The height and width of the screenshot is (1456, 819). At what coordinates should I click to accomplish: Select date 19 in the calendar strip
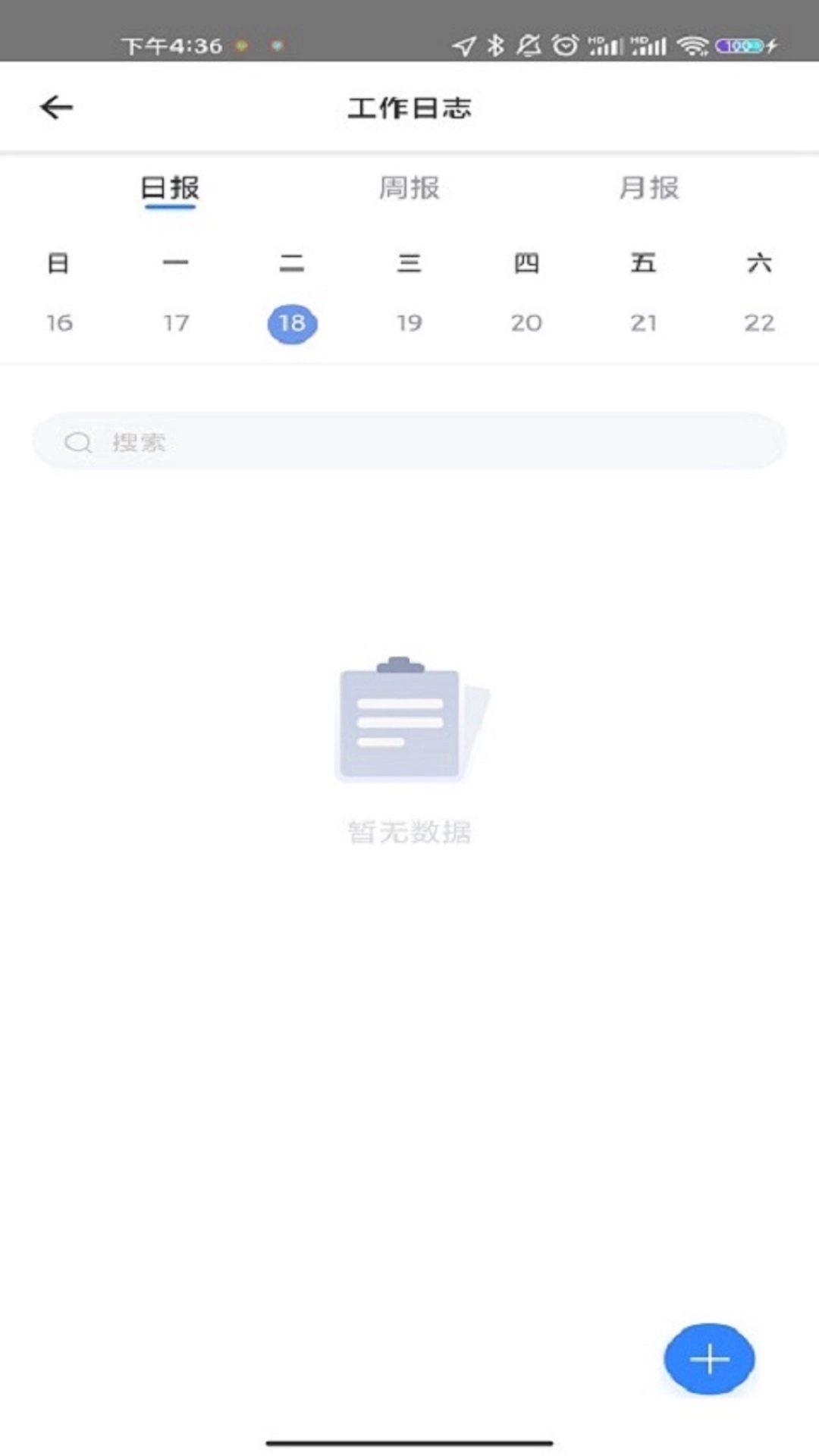410,322
